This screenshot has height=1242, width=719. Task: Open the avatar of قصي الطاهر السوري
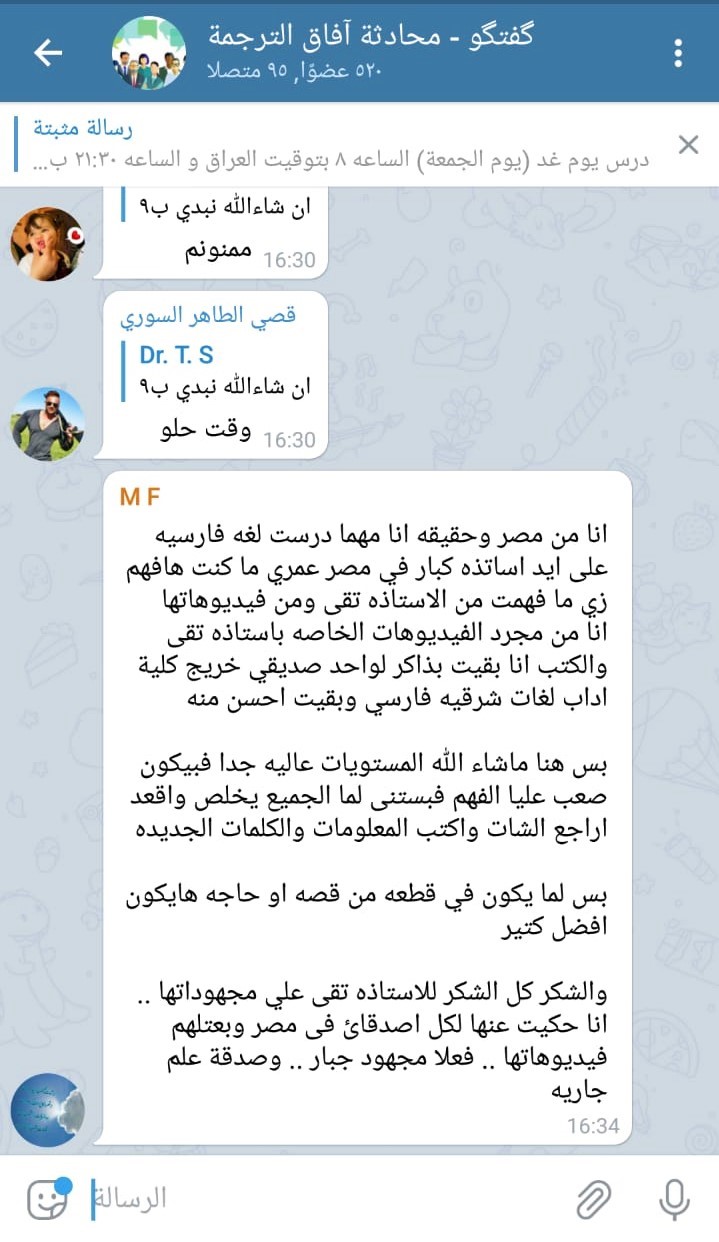tap(47, 424)
